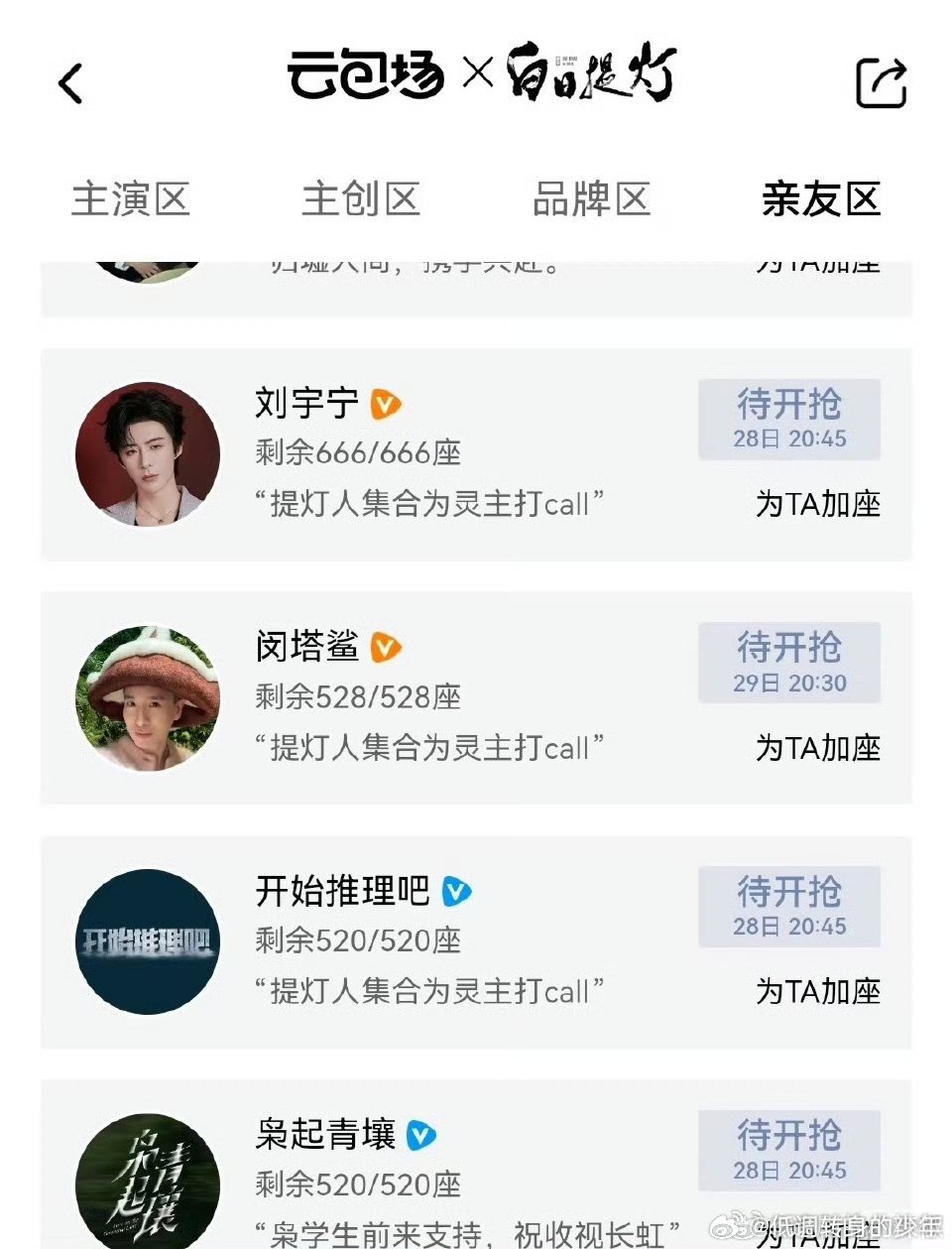
Task: Tap the blue verified badge beside 开始推理吧
Action: point(454,891)
